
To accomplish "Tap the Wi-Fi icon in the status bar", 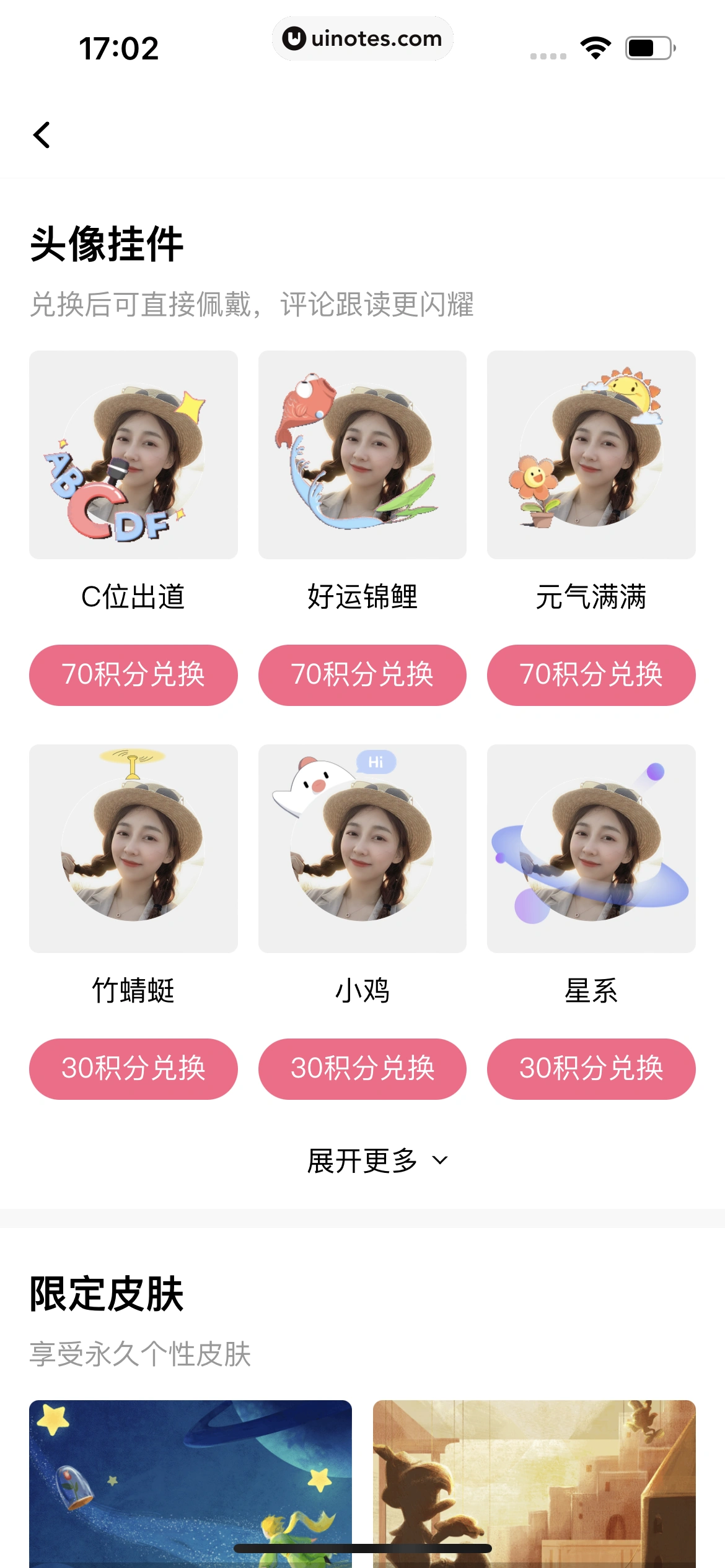I will [x=595, y=48].
